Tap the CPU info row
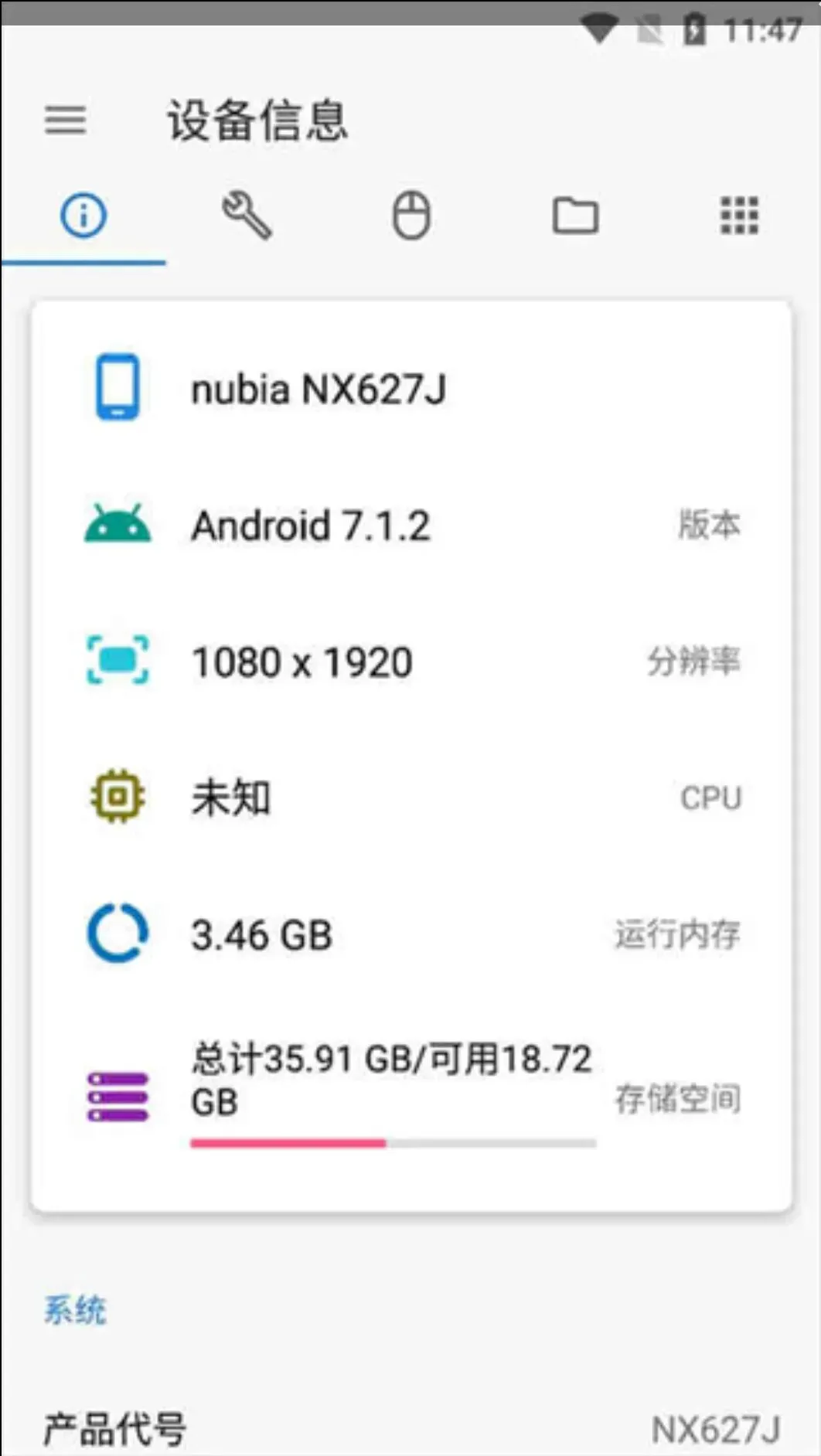Screen dimensions: 821x1456 tap(411, 798)
